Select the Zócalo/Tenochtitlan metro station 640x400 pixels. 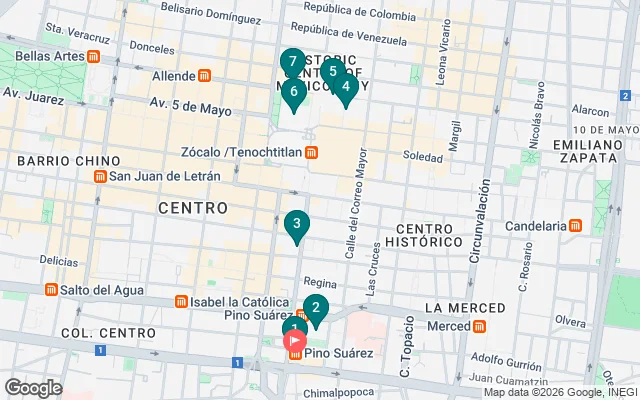pyautogui.click(x=312, y=152)
